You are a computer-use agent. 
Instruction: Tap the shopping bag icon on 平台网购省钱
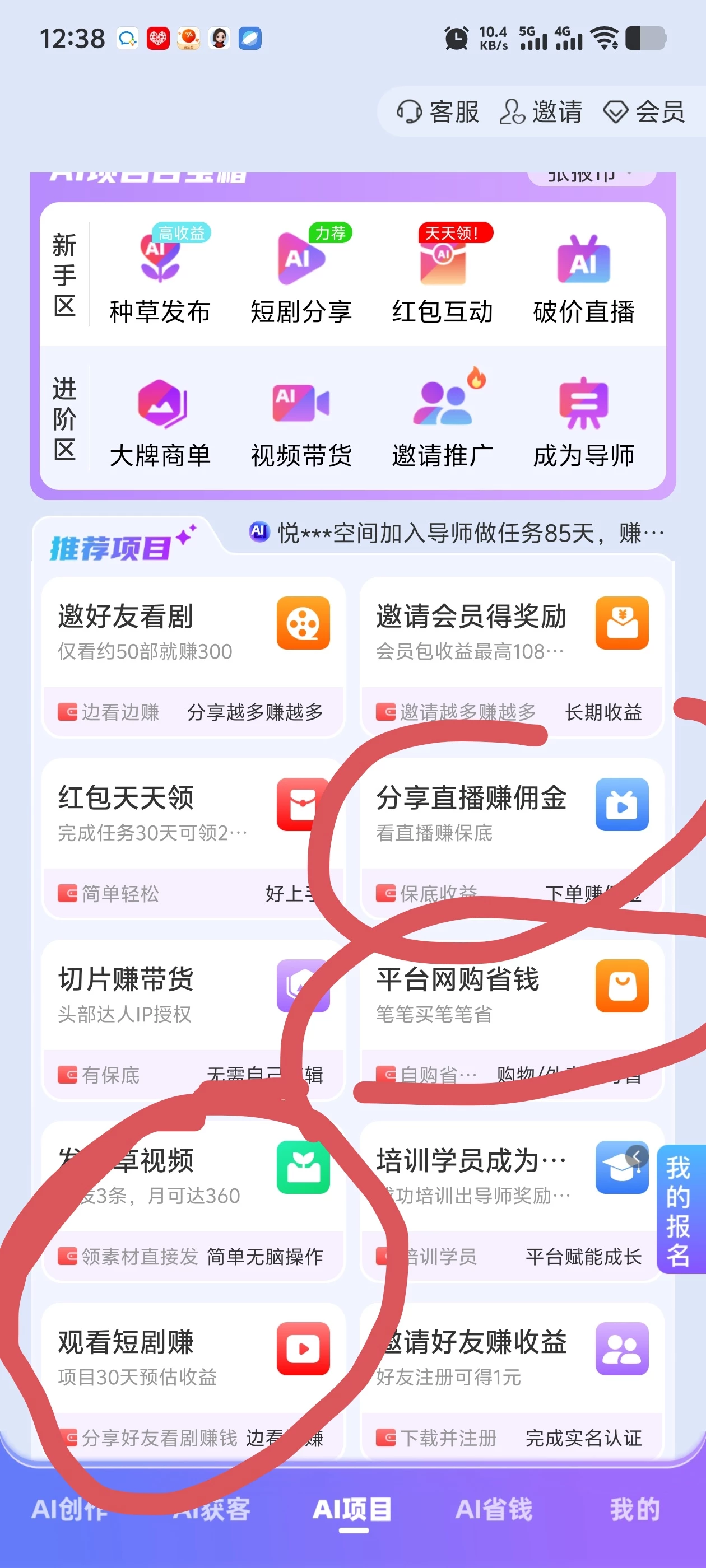click(x=621, y=986)
